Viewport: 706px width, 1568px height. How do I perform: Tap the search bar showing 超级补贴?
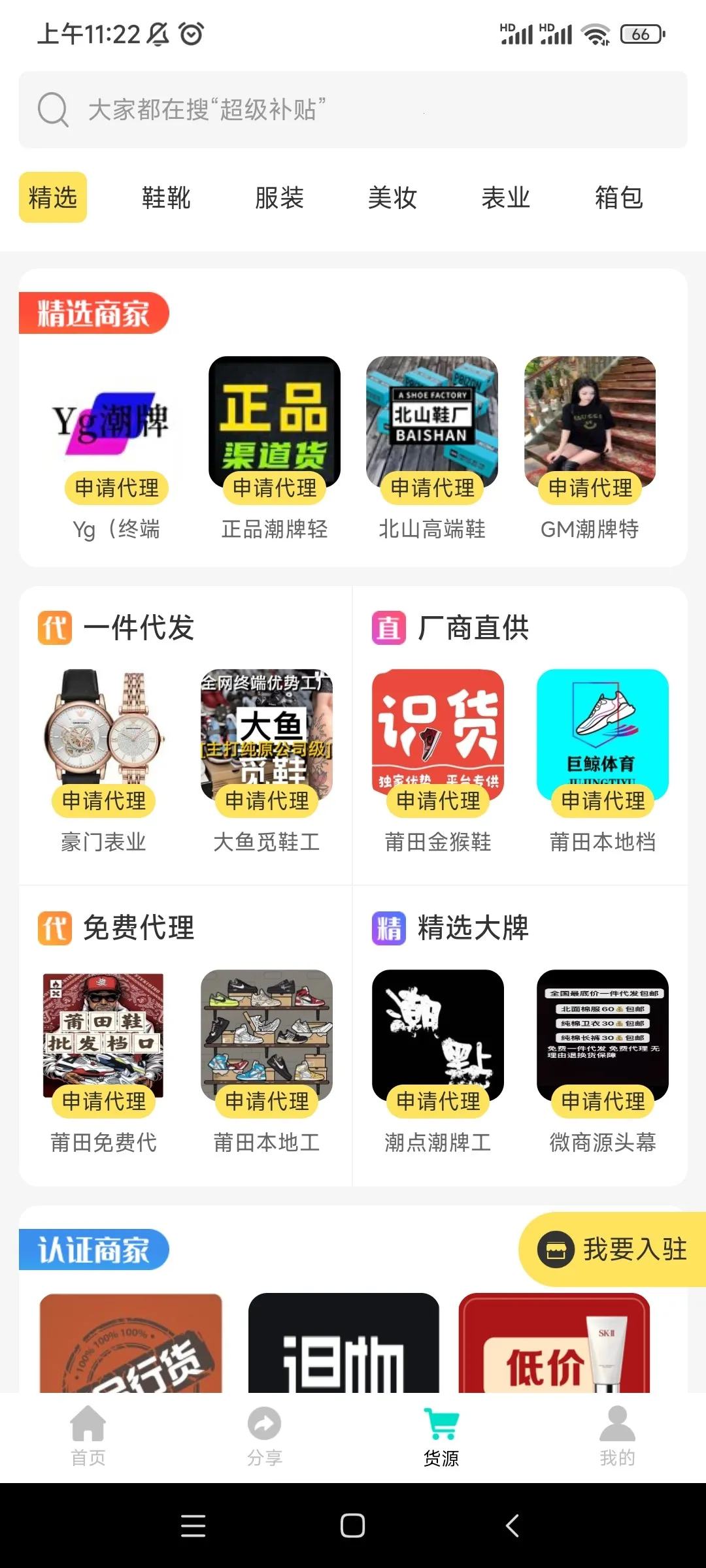pyautogui.click(x=353, y=109)
